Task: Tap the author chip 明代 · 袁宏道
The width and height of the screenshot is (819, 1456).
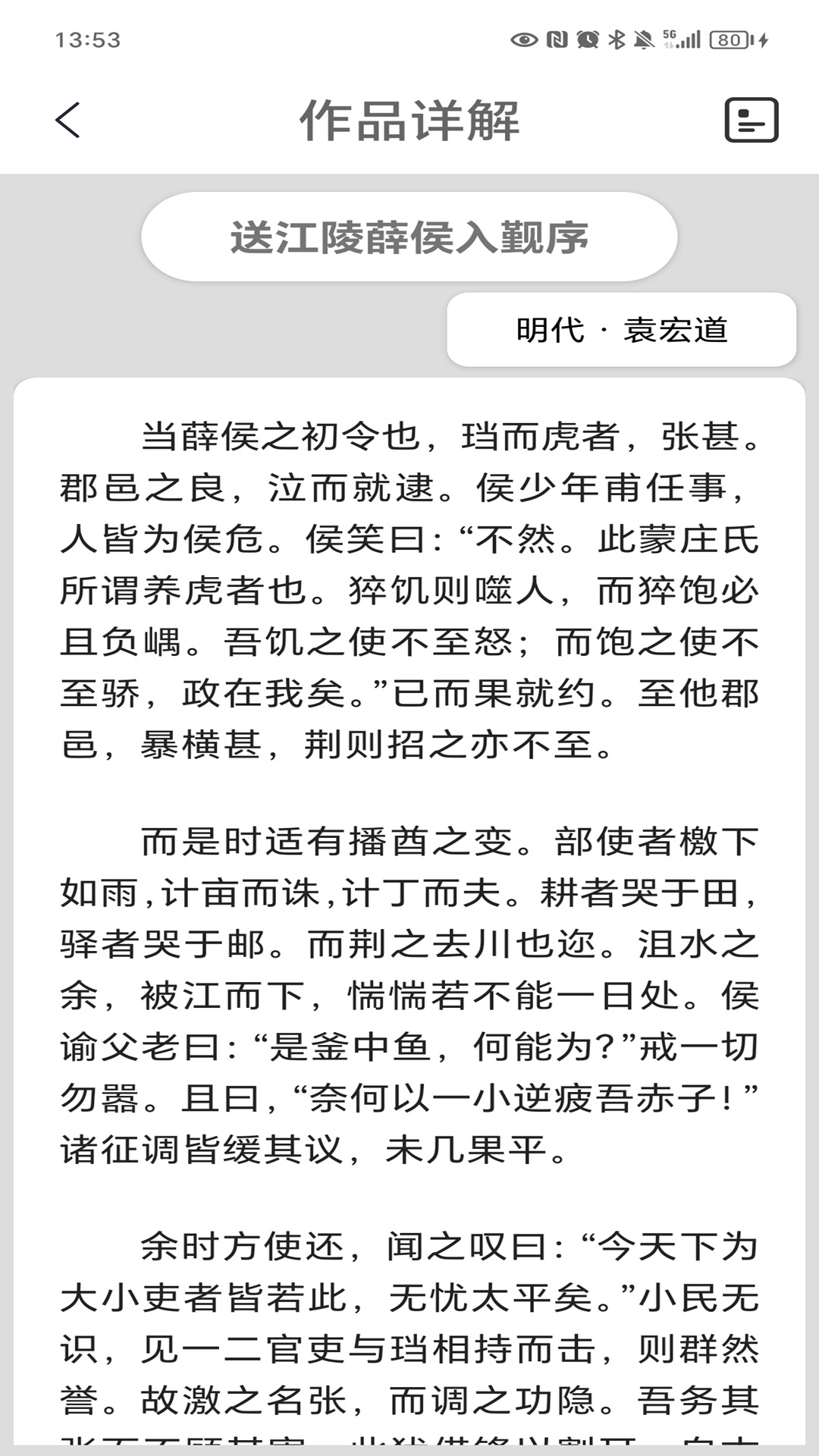Action: [x=621, y=330]
